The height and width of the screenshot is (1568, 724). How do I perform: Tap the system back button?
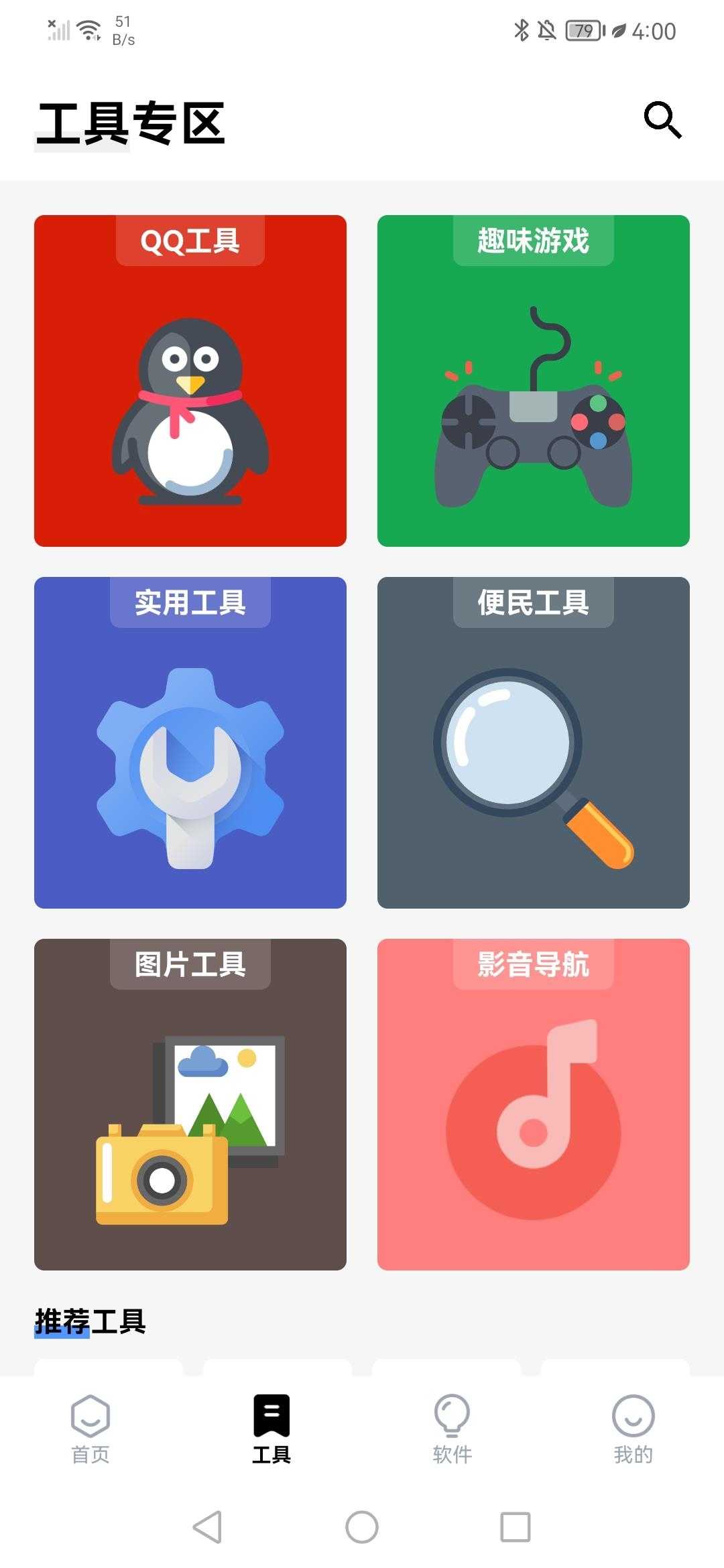click(208, 1527)
